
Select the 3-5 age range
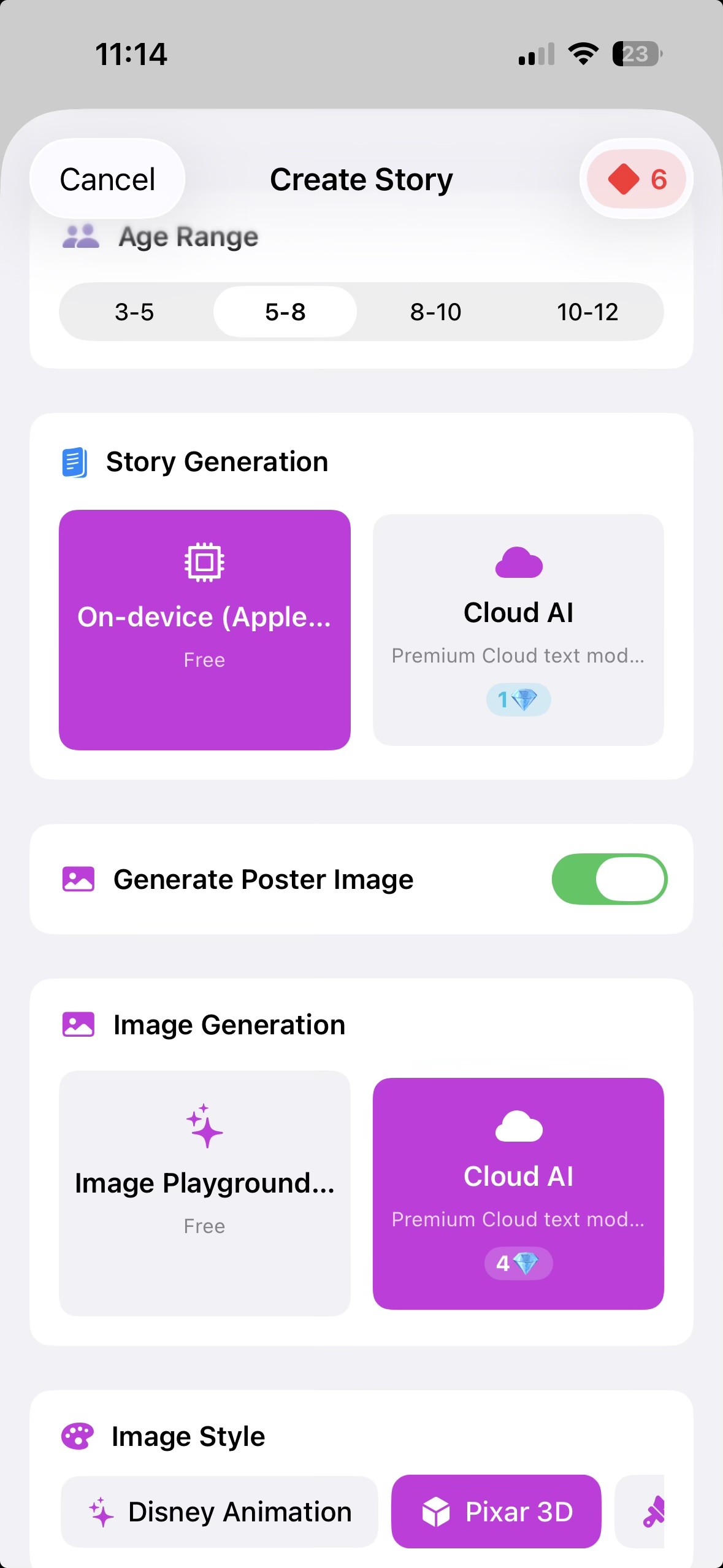click(x=134, y=312)
